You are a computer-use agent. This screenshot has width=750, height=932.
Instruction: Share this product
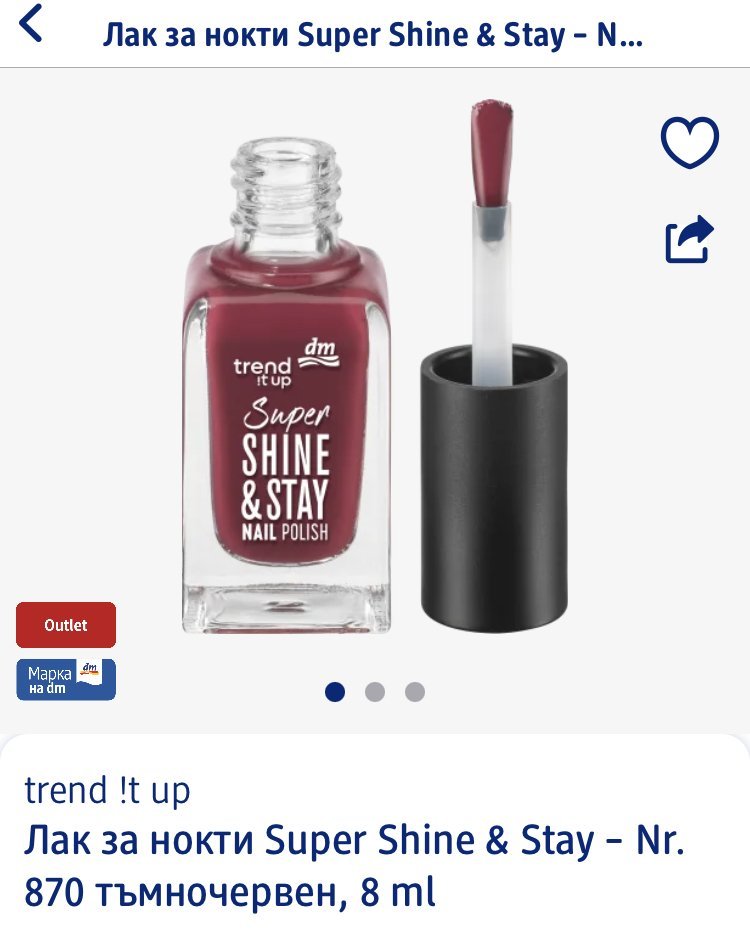coord(689,239)
